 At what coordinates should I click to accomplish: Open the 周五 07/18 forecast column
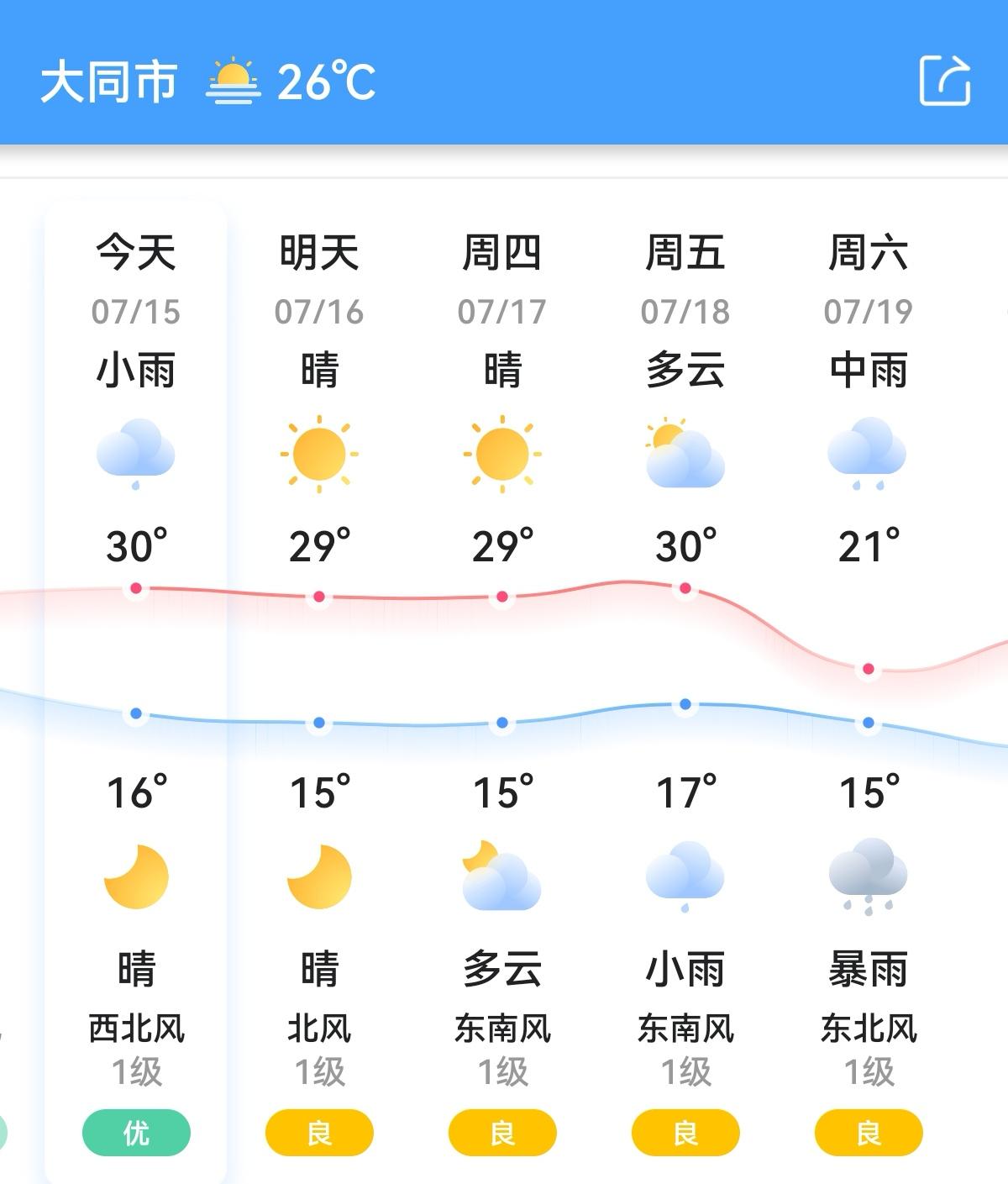click(x=685, y=312)
